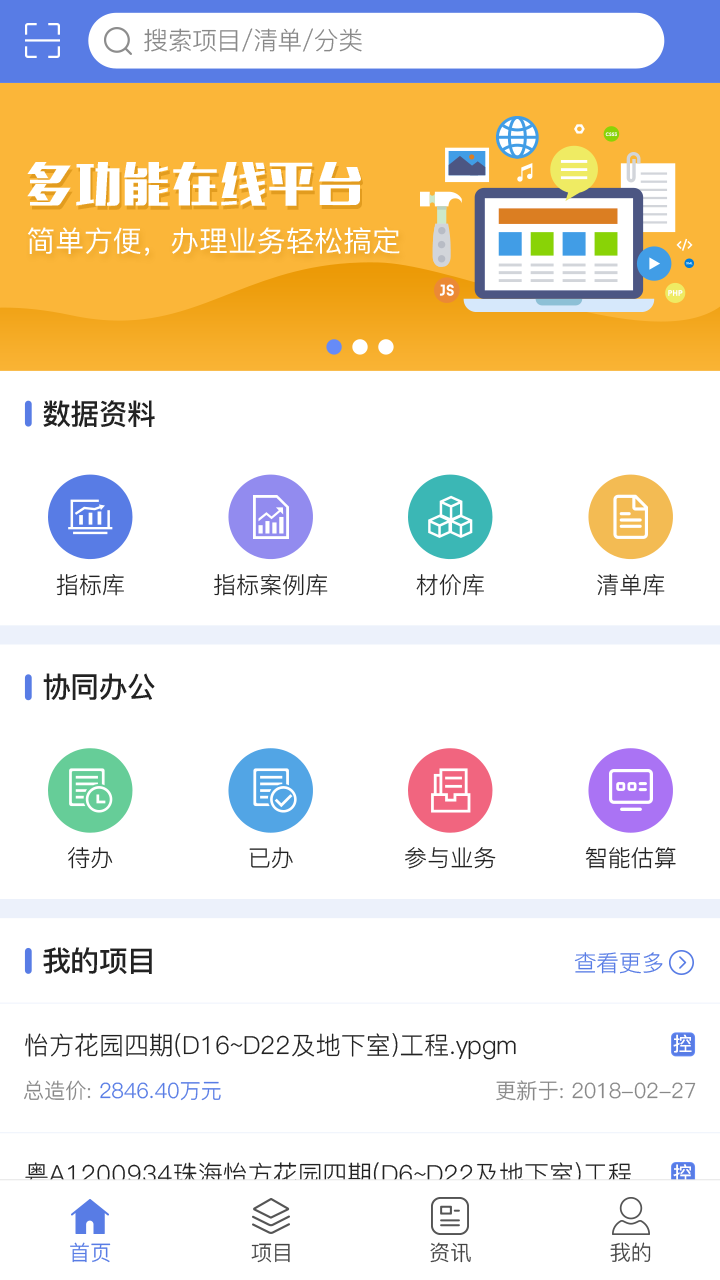Tap the arrow circle next to 查看更多
This screenshot has height=1280, width=720.
point(682,962)
